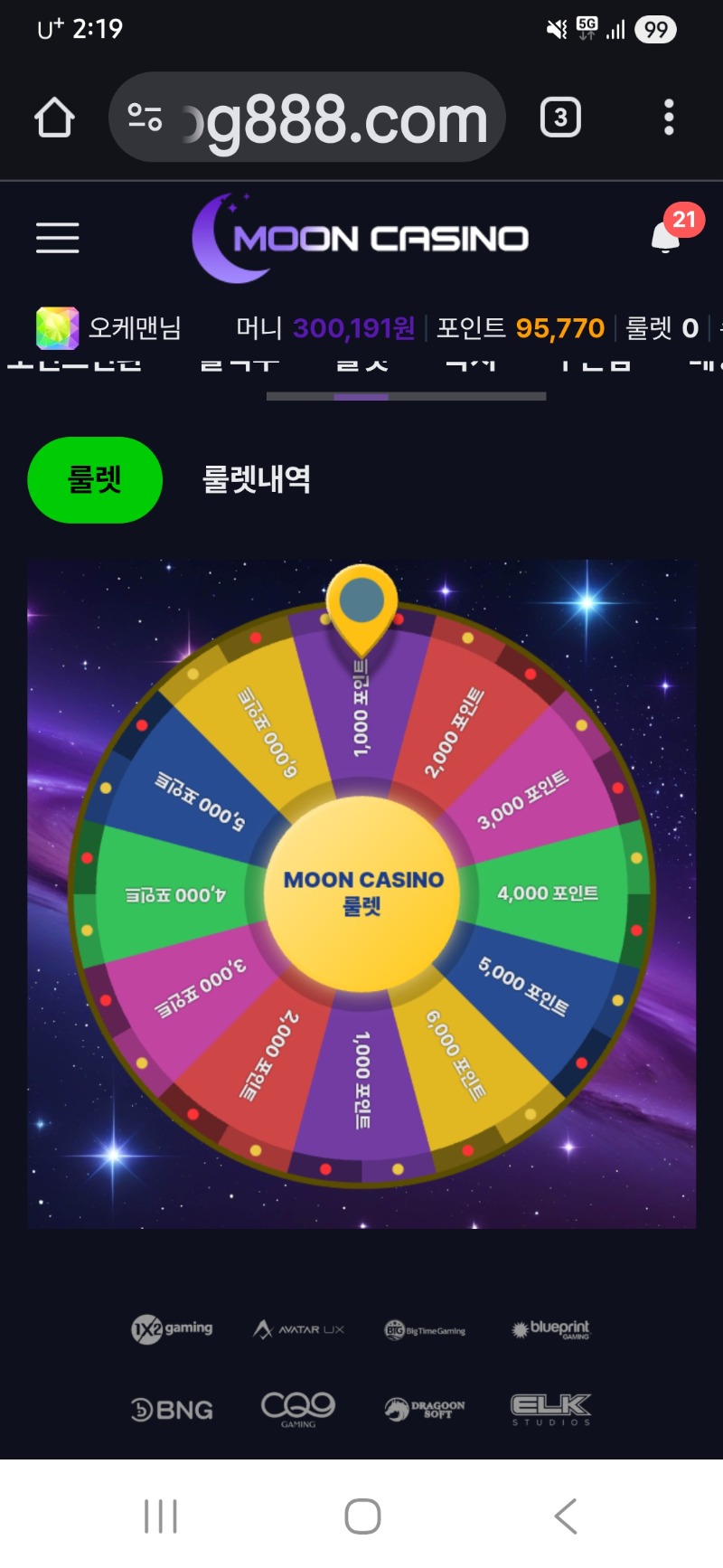
Task: Go to the browser home page
Action: pos(54,118)
